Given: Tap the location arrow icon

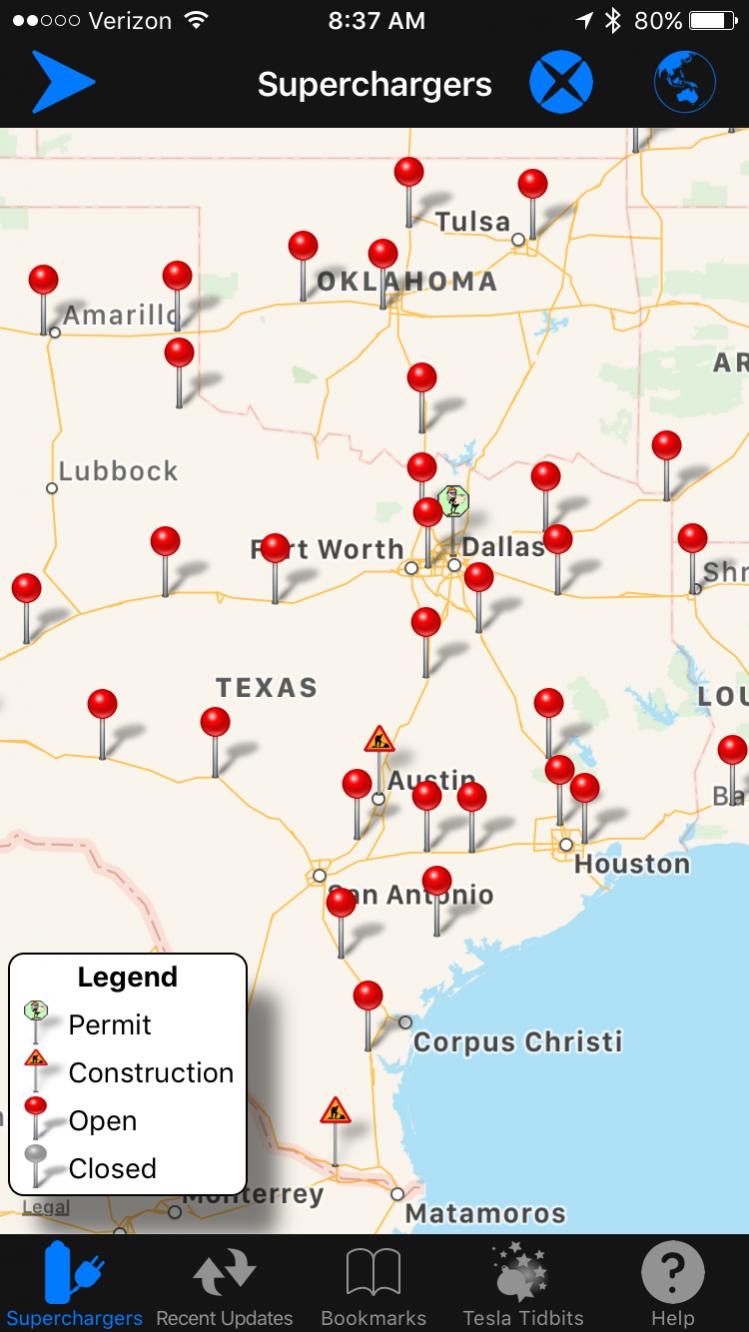Looking at the screenshot, I should pyautogui.click(x=63, y=82).
